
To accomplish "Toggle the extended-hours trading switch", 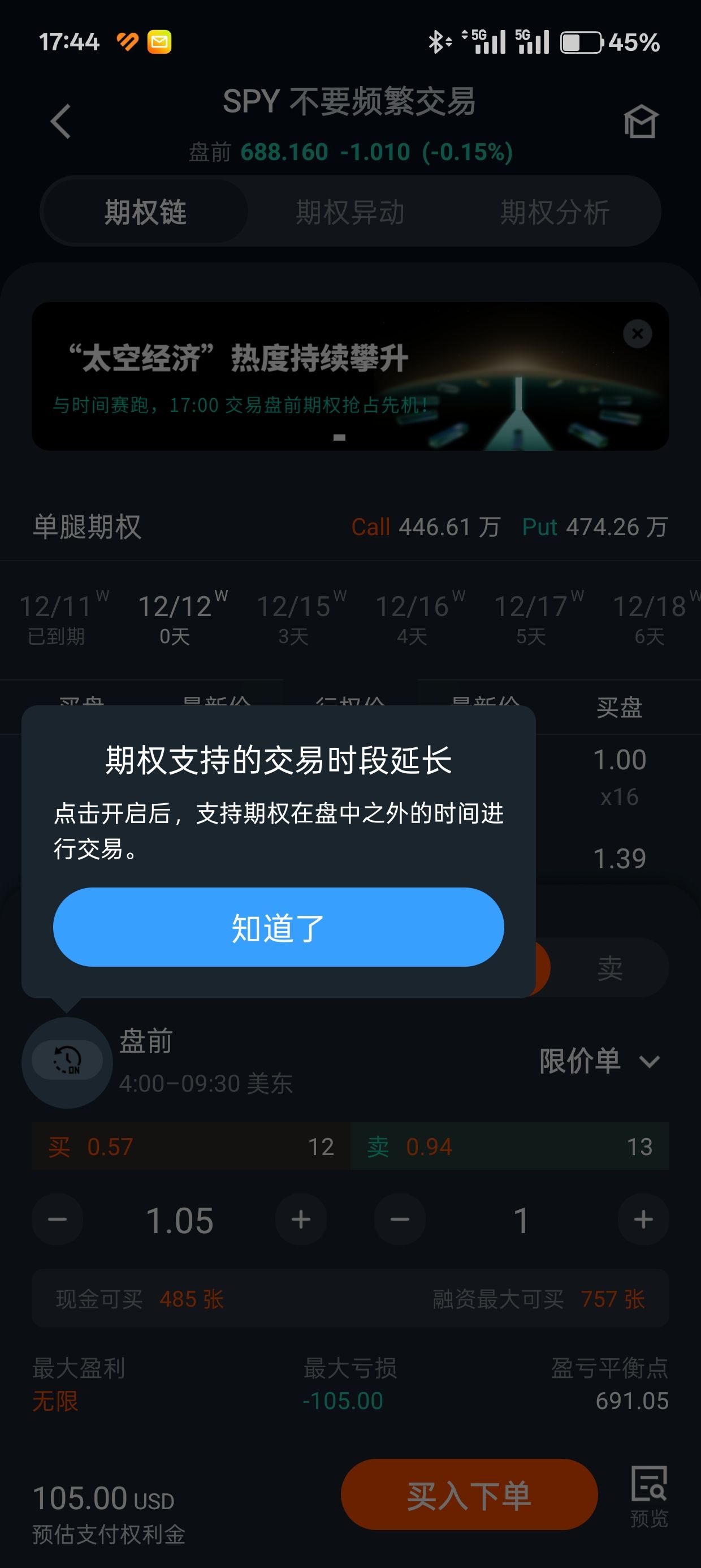I will pyautogui.click(x=67, y=1061).
